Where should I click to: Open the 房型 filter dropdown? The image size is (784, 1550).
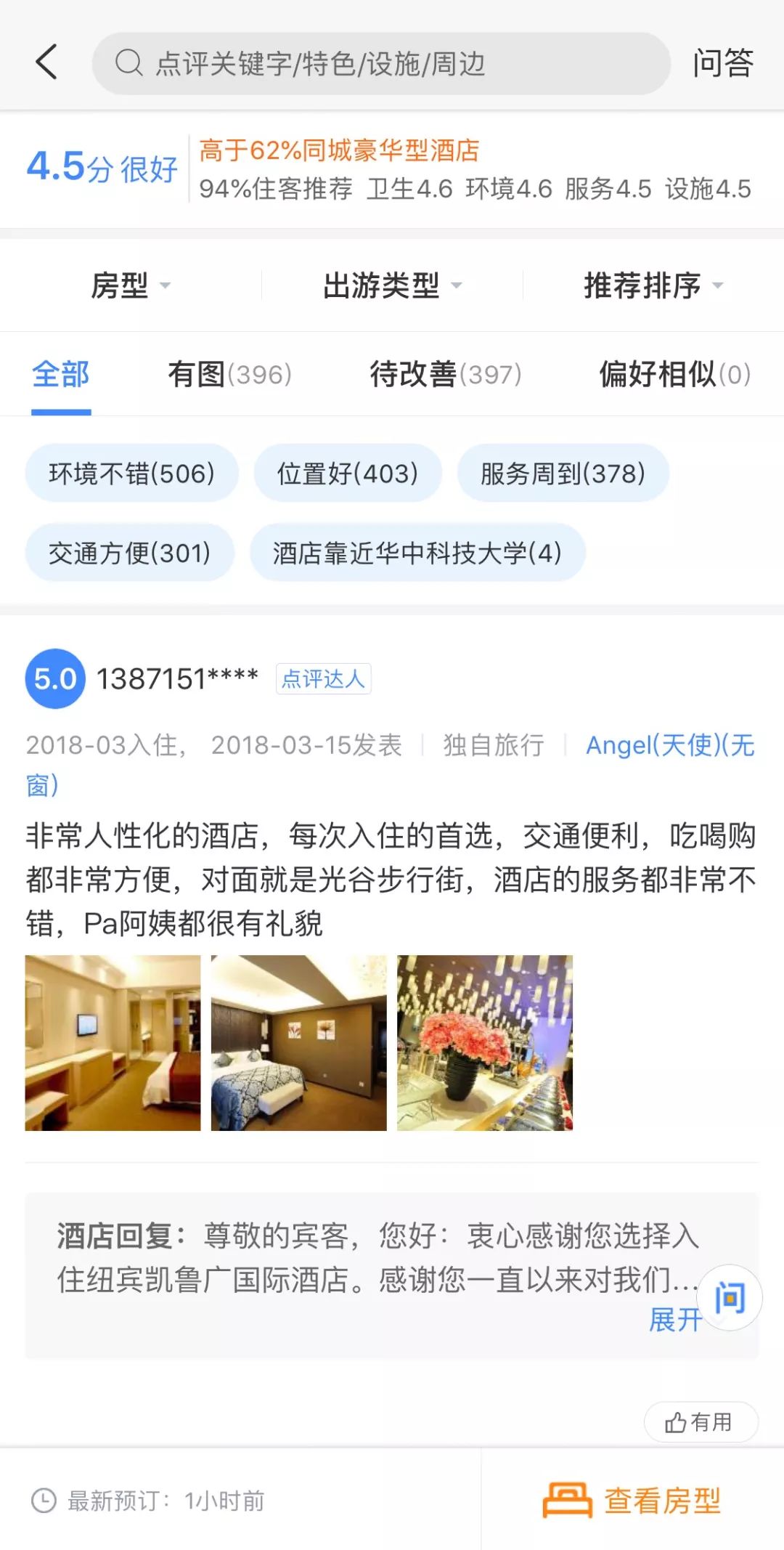(131, 285)
